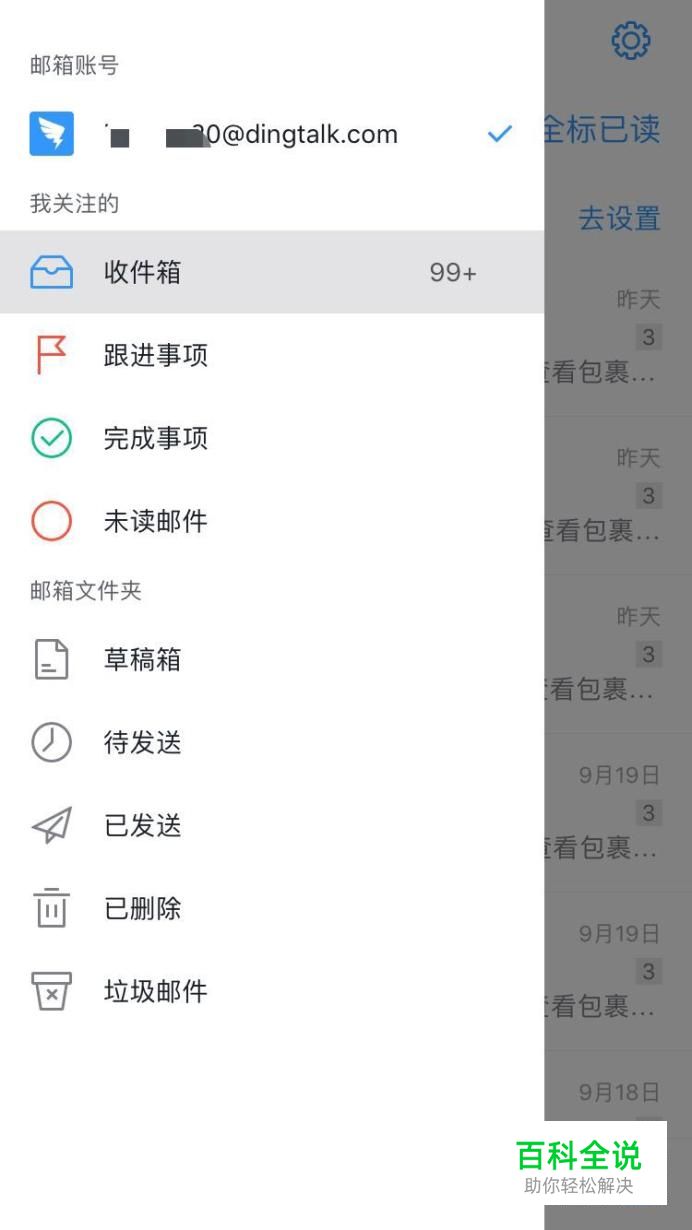Open the settings gear icon
Image resolution: width=692 pixels, height=1230 pixels.
click(631, 41)
